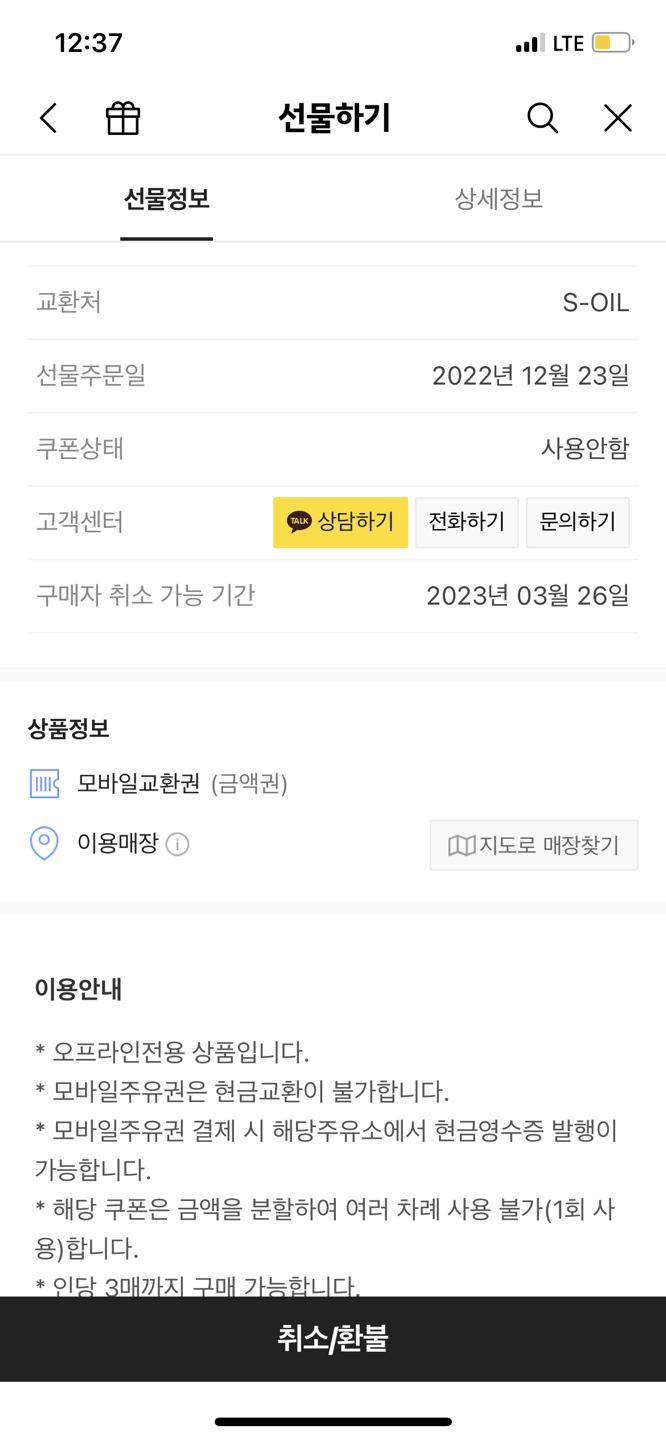666x1440 pixels.
Task: Tap the 취소/환불 button
Action: click(x=333, y=1339)
